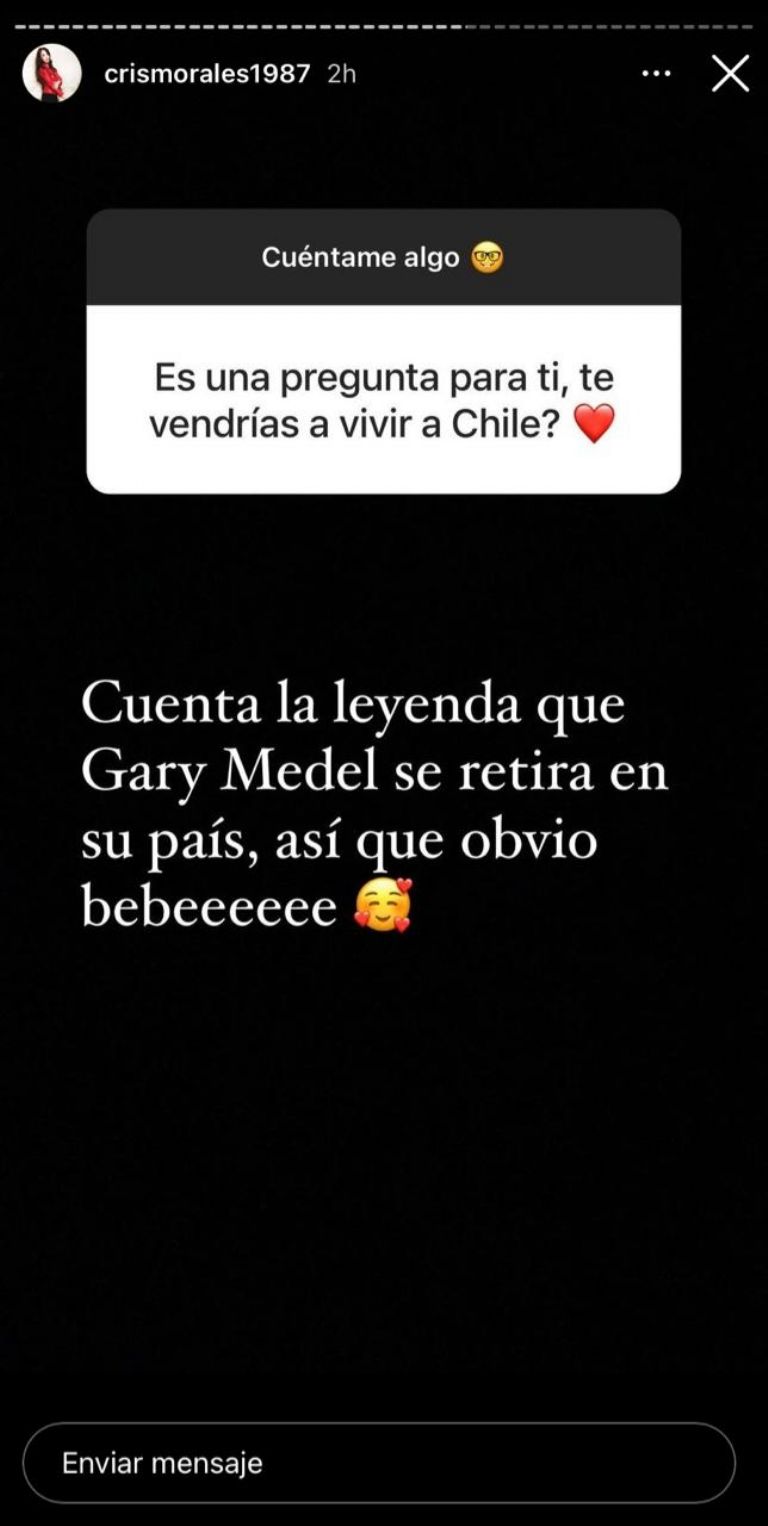The width and height of the screenshot is (768, 1526).
Task: Close the story with the X
Action: click(x=730, y=73)
